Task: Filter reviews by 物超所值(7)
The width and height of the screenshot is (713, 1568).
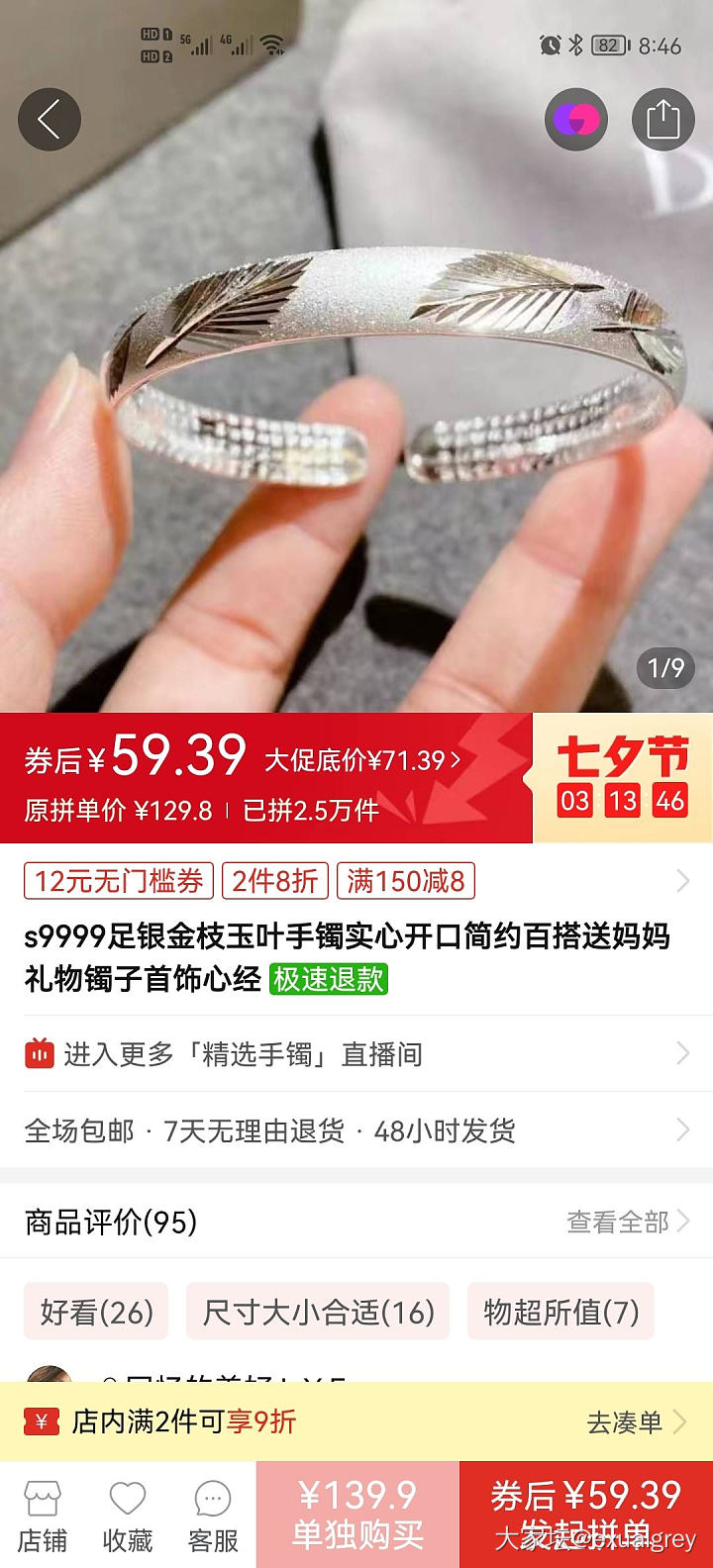Action: (x=560, y=1312)
